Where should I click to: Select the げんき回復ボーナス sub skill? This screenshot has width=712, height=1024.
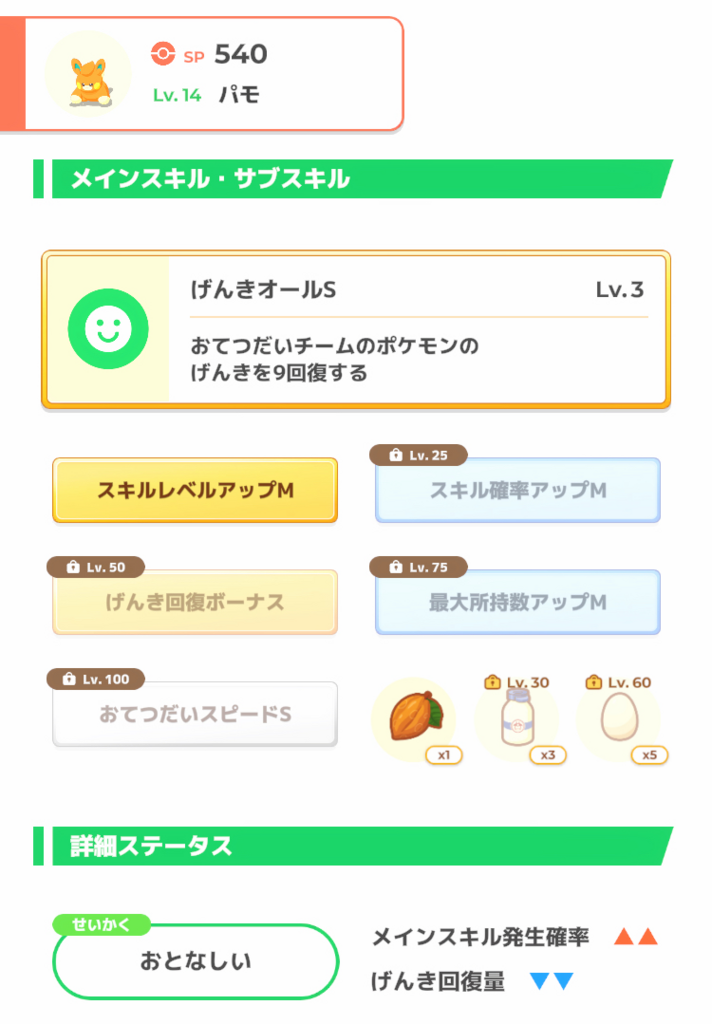[195, 602]
